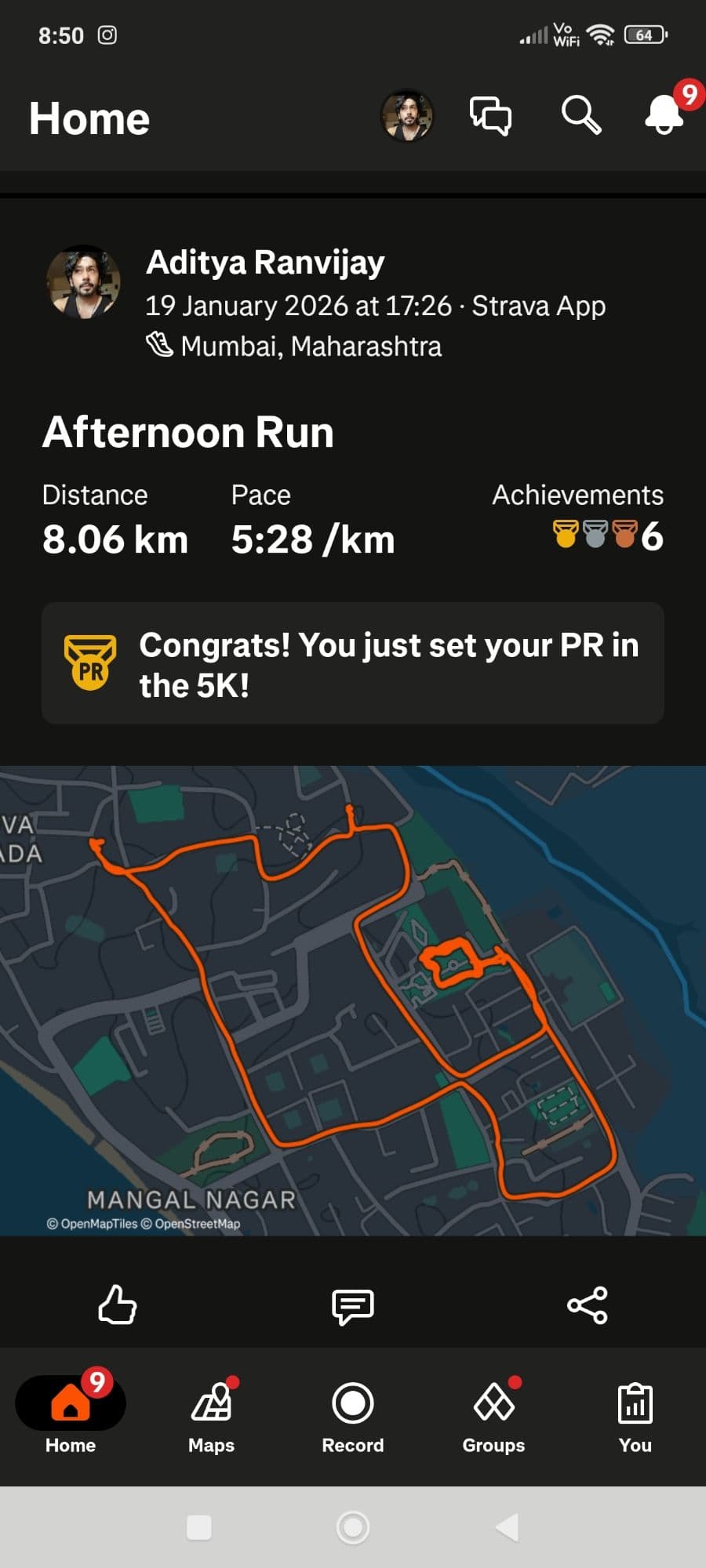Screen dimensions: 706x1568
Task: Switch to the Groups tab
Action: coord(493,1416)
